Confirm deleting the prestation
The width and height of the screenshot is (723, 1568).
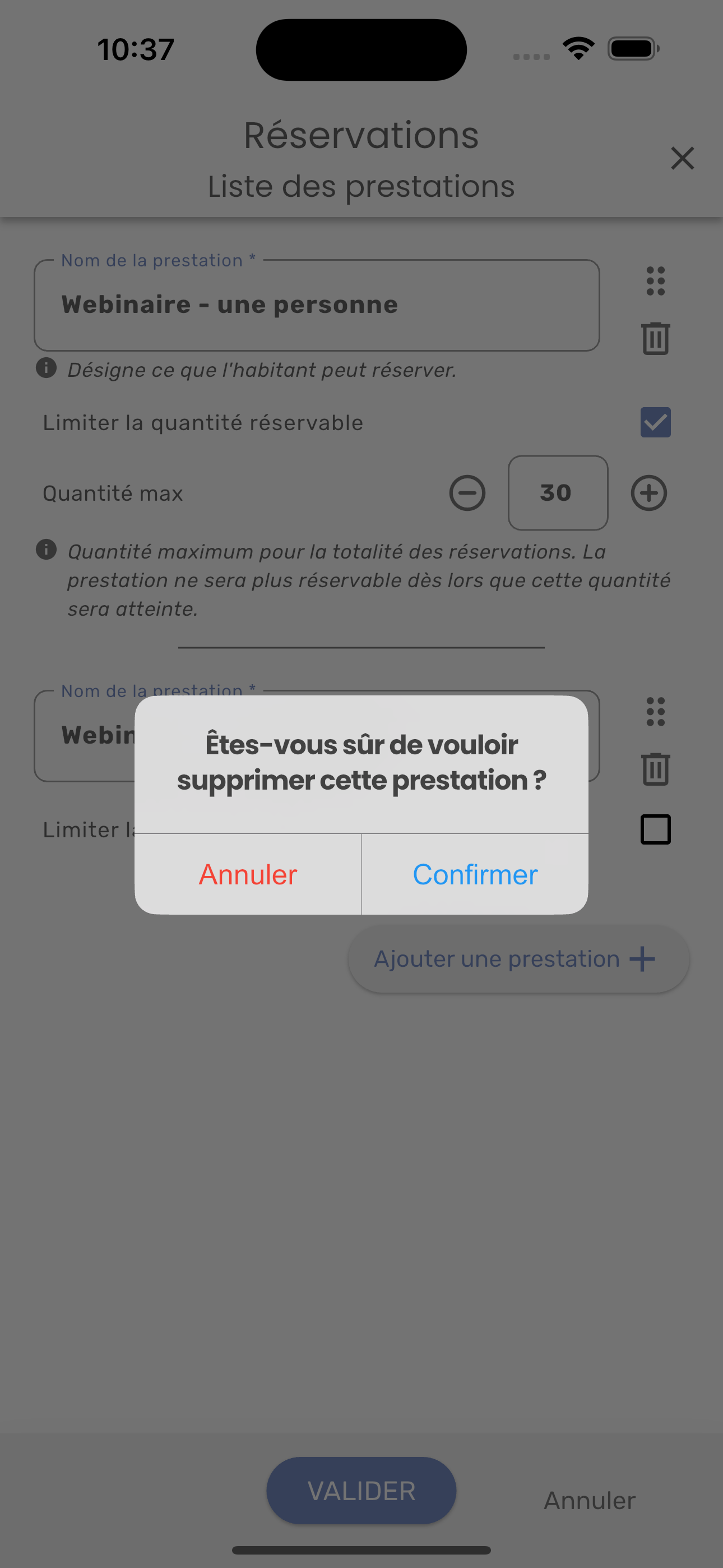474,874
